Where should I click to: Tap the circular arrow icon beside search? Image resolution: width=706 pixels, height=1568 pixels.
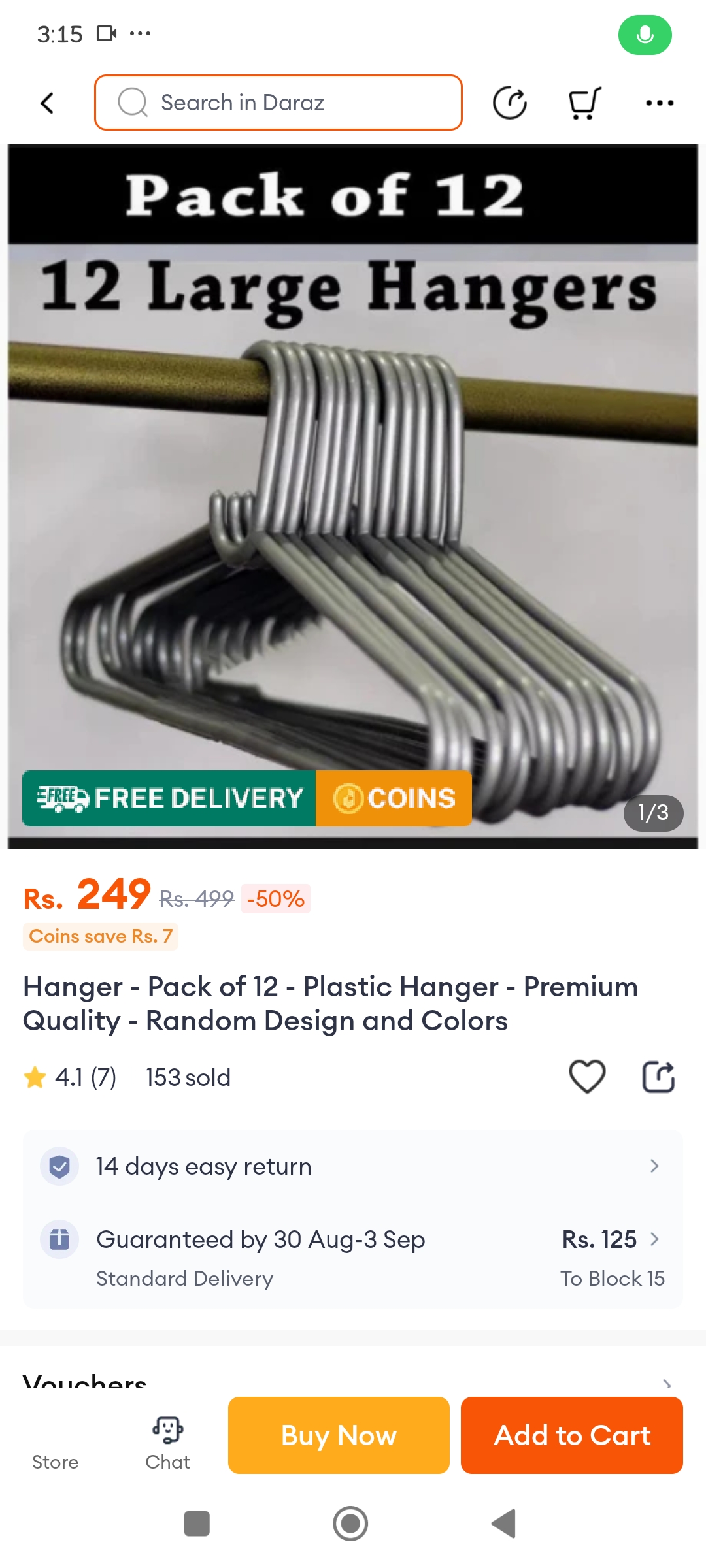509,103
